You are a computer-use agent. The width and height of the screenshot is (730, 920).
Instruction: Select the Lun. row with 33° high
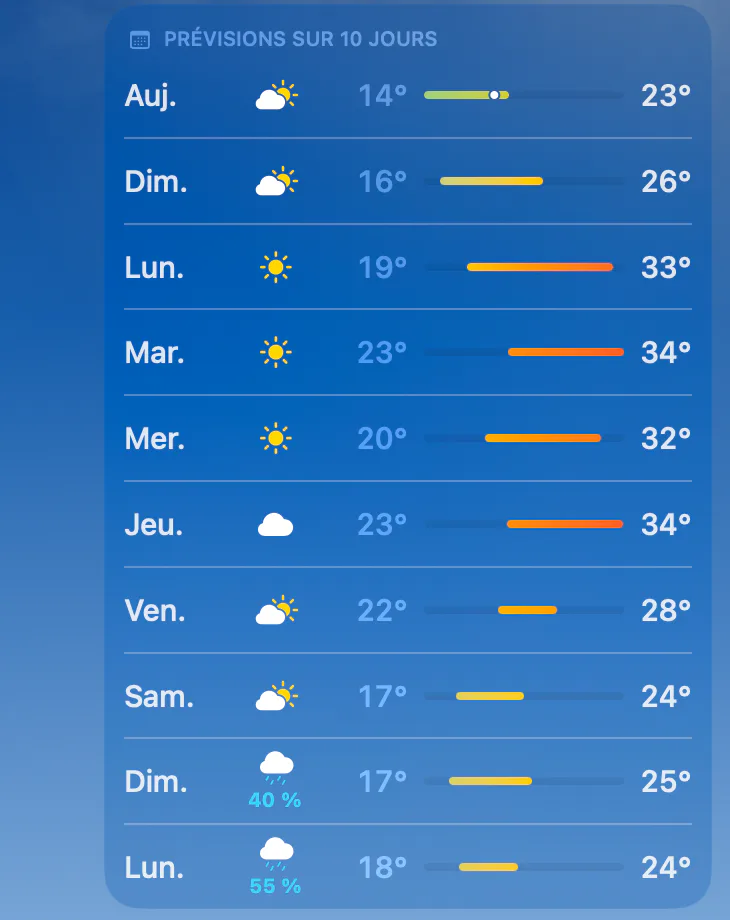(408, 267)
